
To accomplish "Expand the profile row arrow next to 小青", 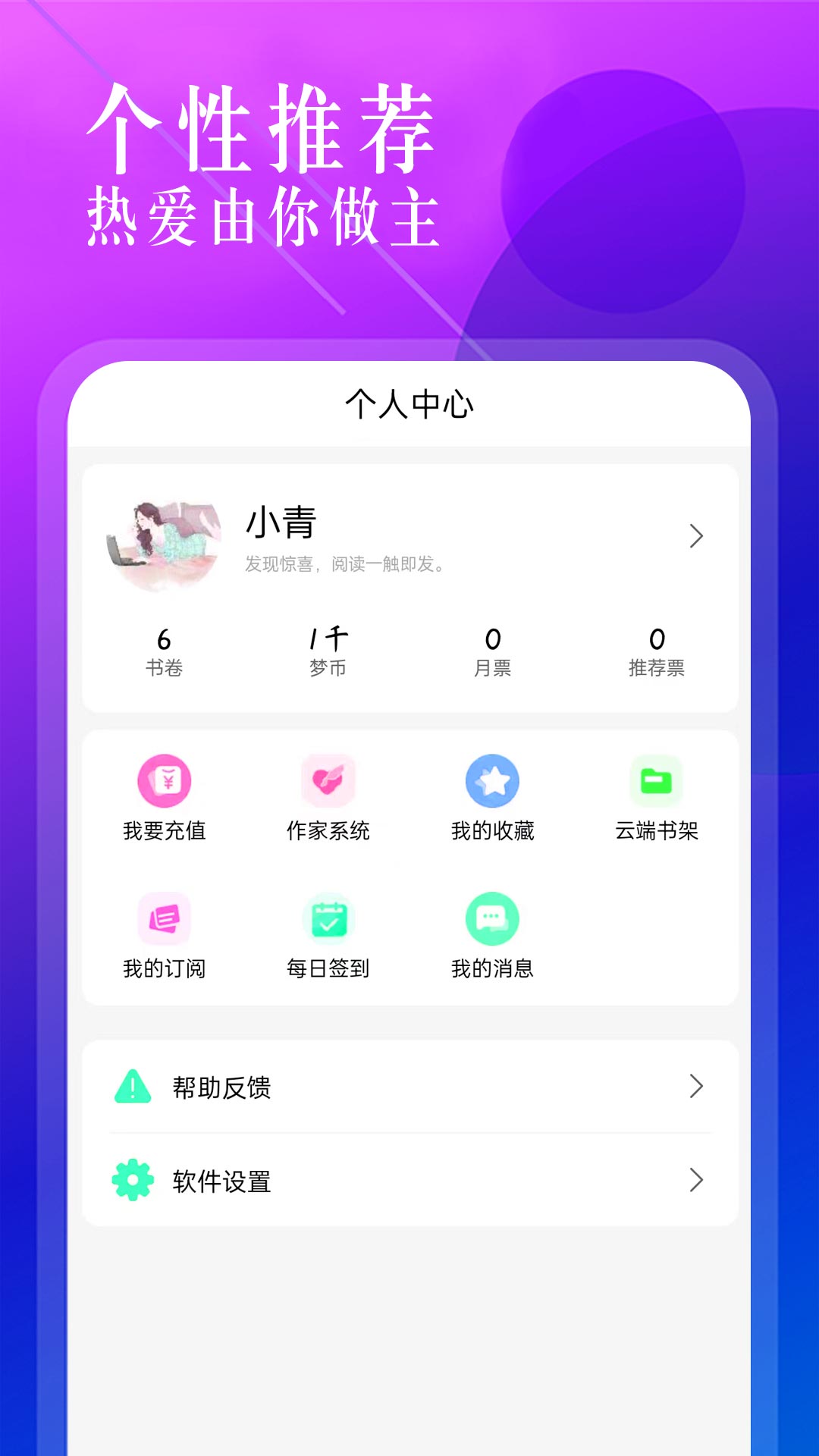I will pos(695,536).
